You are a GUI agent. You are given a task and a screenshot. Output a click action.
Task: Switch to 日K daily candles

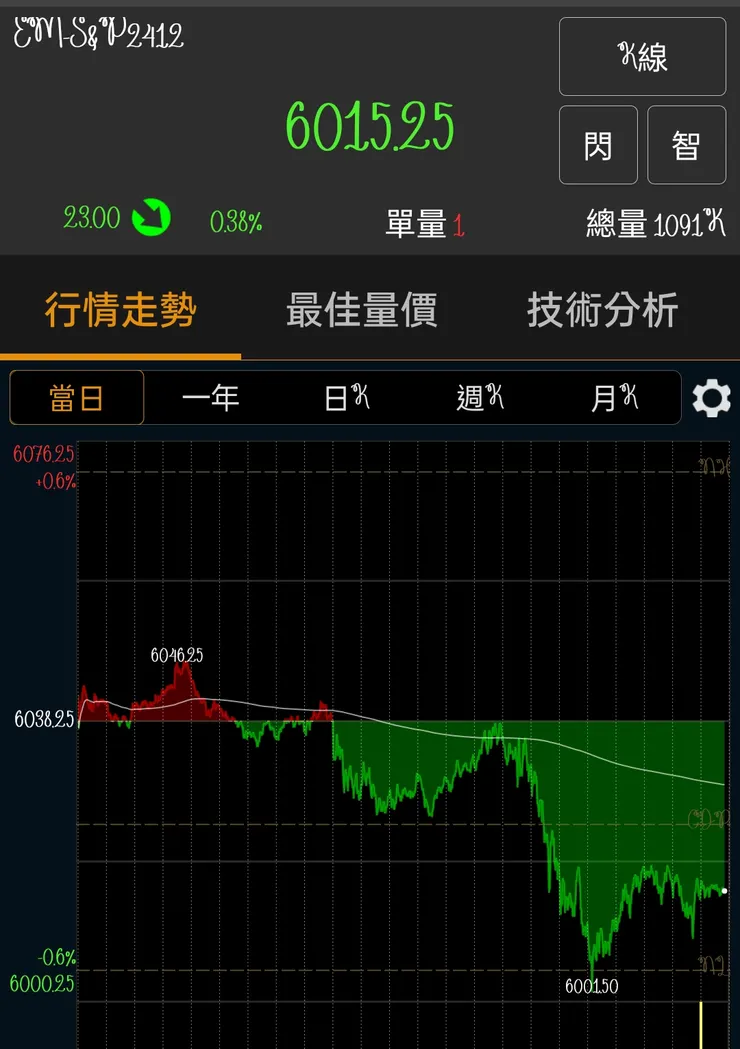(343, 397)
